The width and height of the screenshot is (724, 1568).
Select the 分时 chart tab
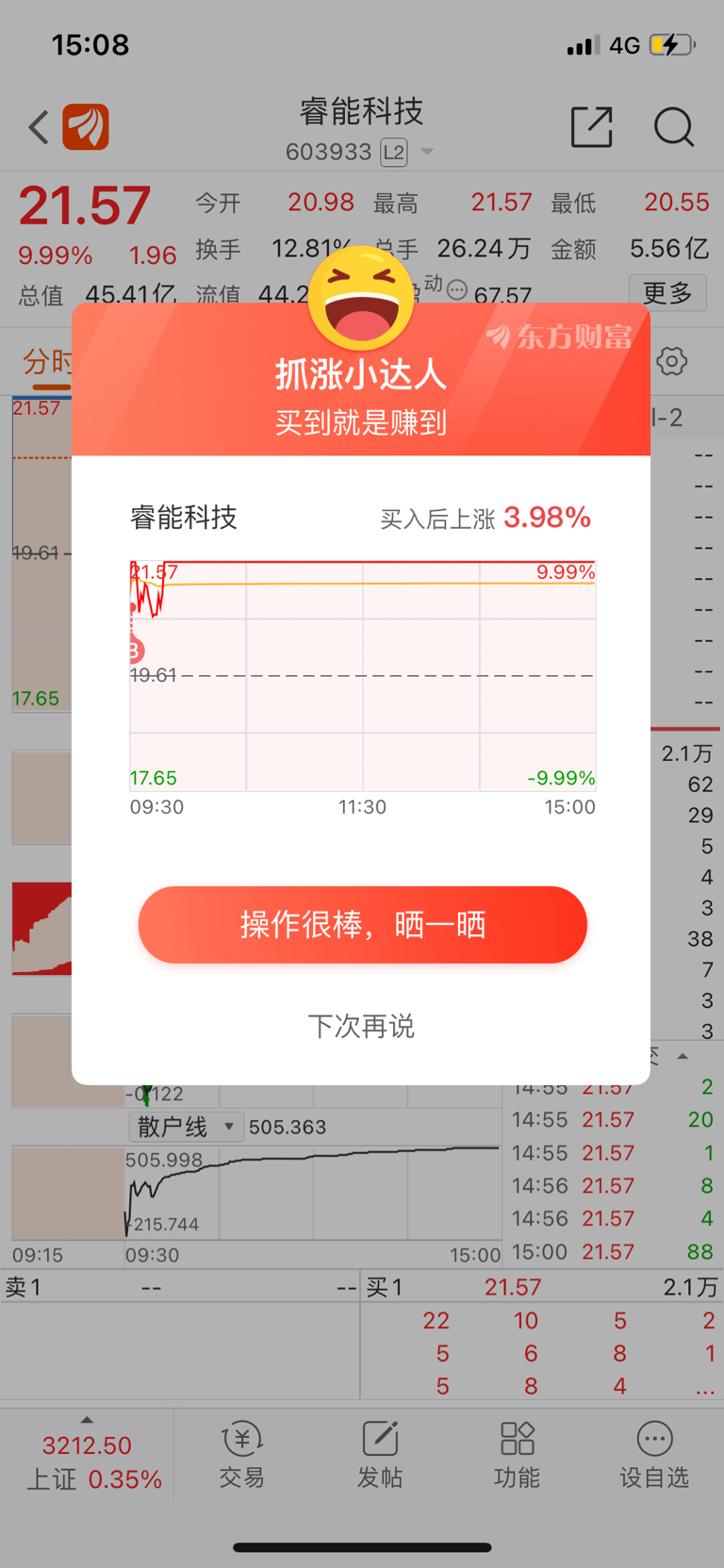[47, 362]
